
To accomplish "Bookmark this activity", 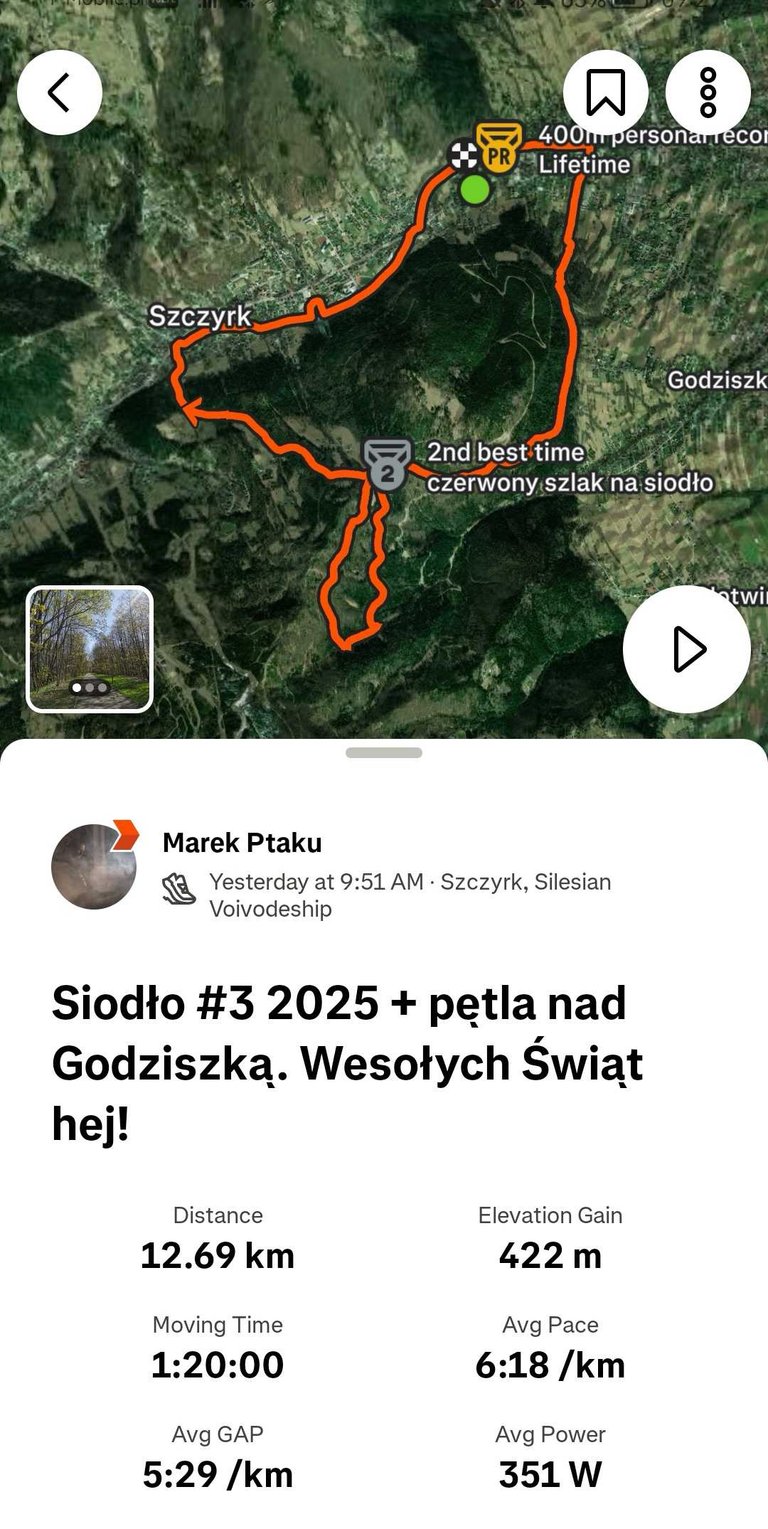I will 606,92.
